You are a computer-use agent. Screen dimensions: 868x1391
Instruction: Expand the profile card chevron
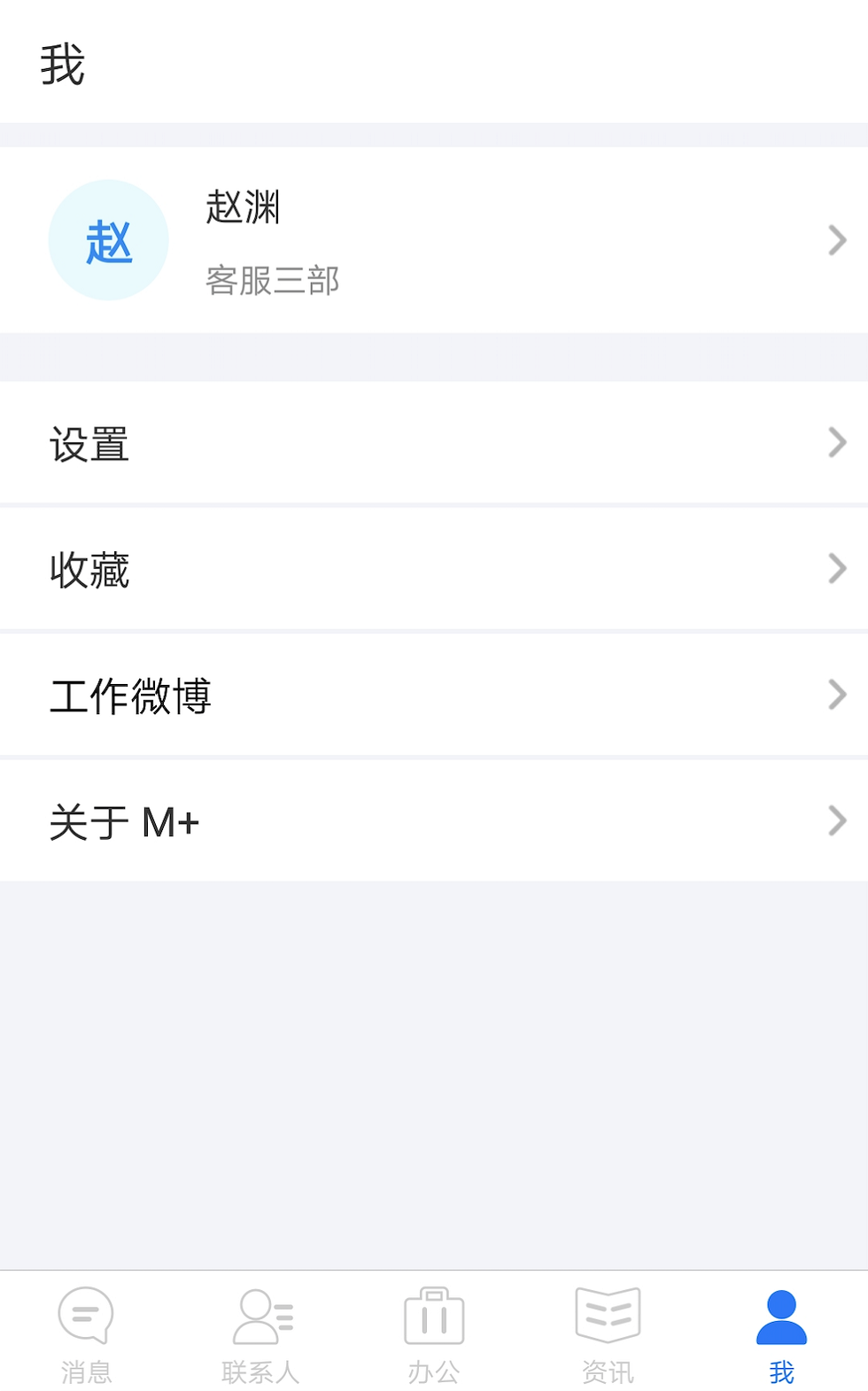[x=836, y=239]
